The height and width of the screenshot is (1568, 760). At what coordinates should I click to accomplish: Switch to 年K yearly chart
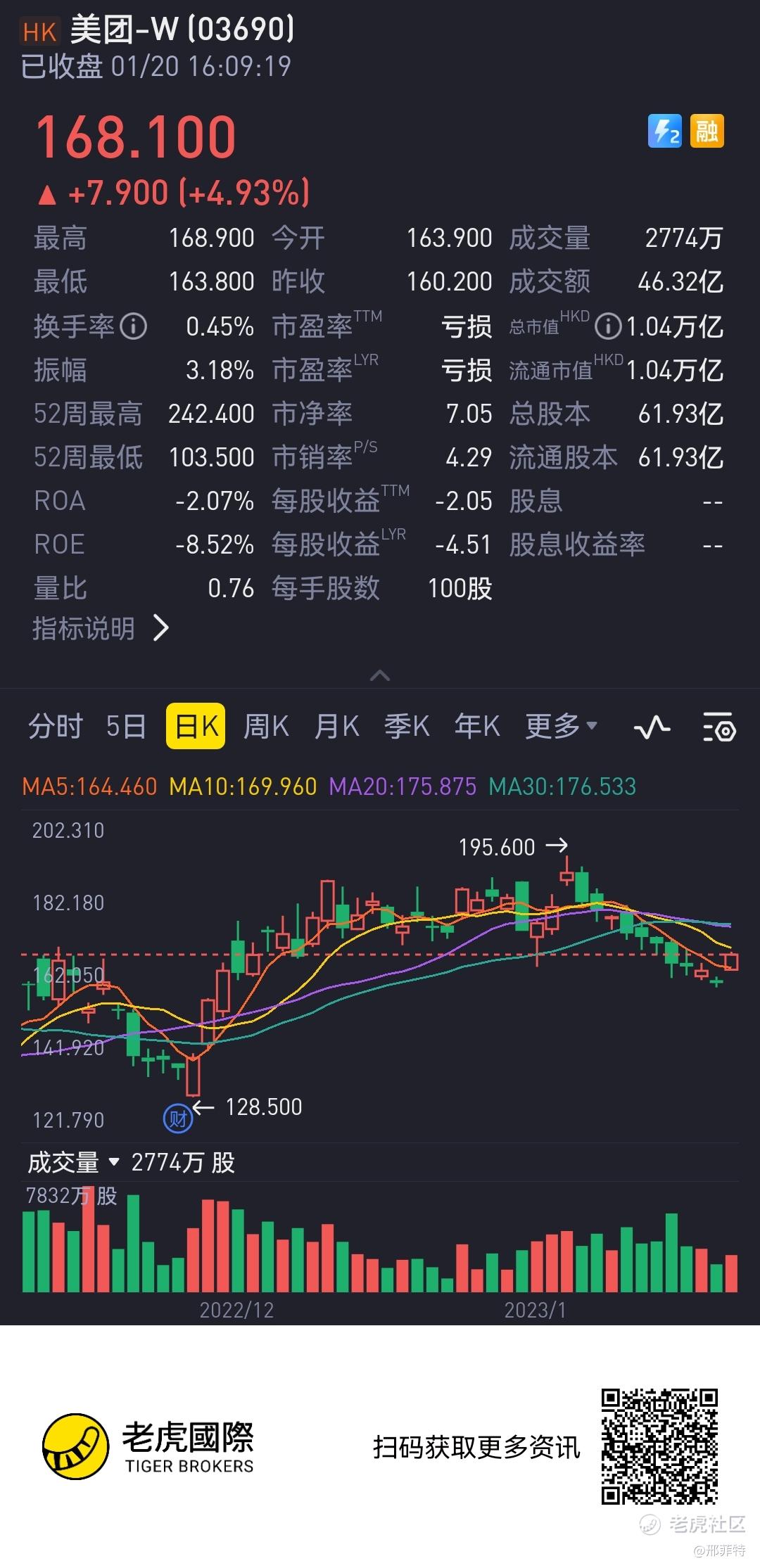[x=477, y=726]
